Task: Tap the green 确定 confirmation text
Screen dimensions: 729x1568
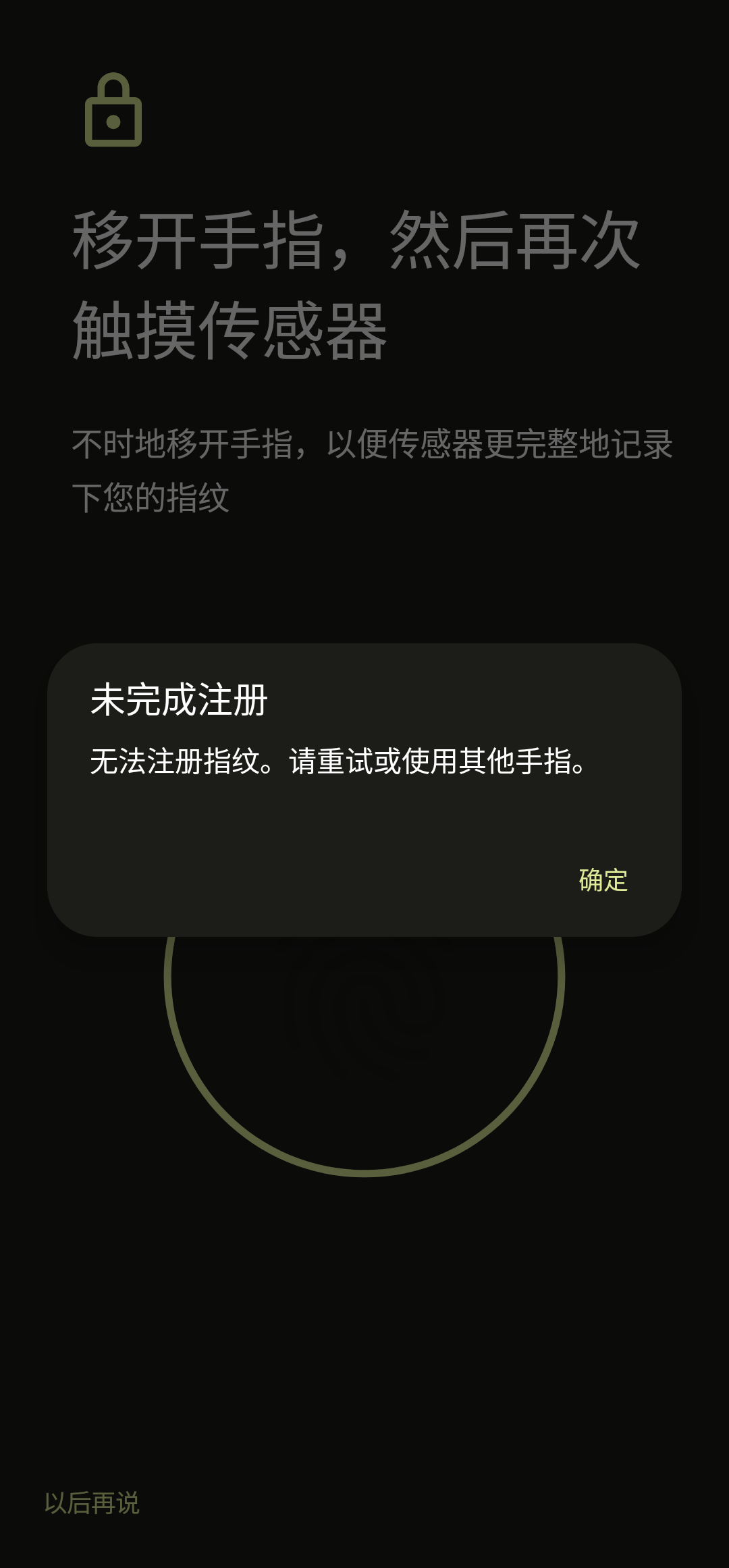Action: tap(601, 880)
